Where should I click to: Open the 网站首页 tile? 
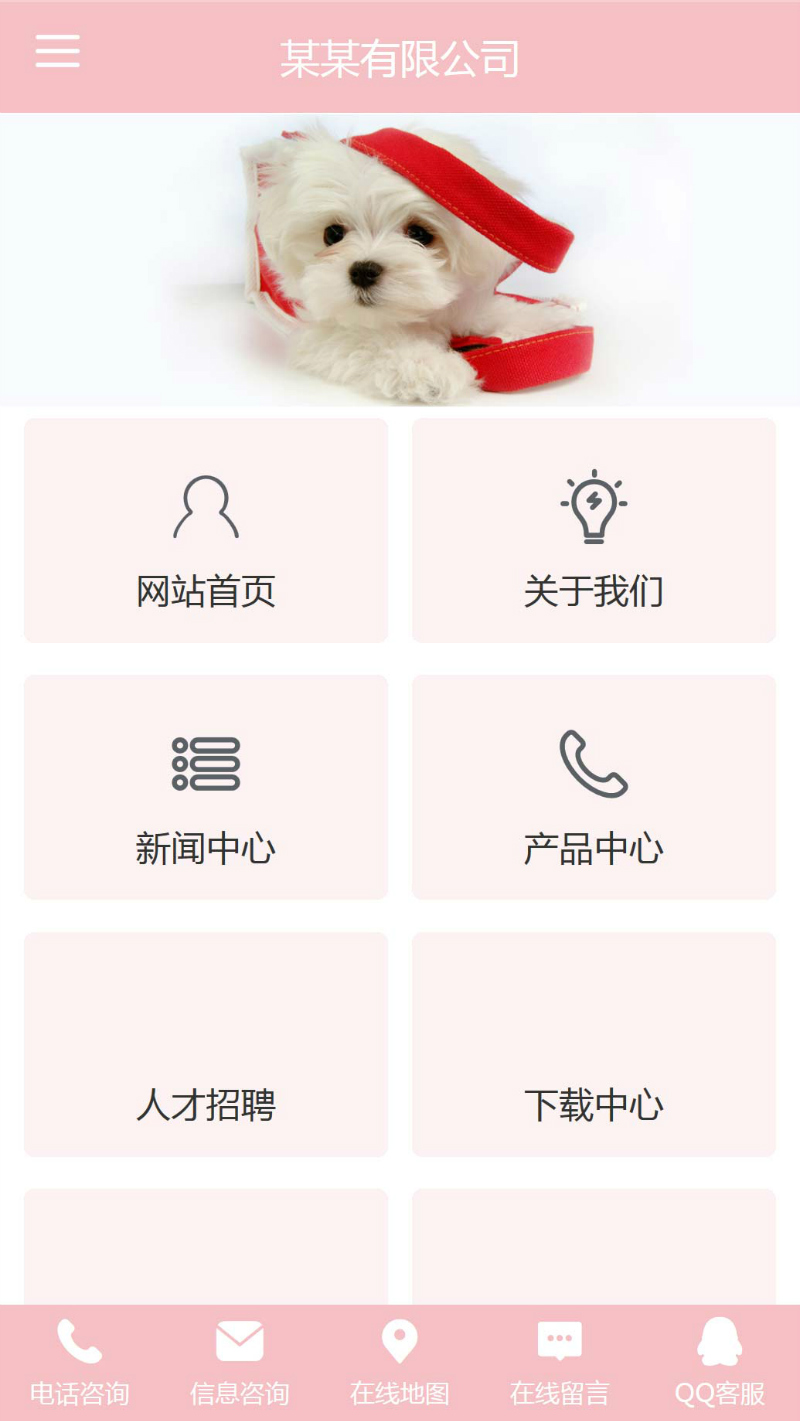coord(206,531)
